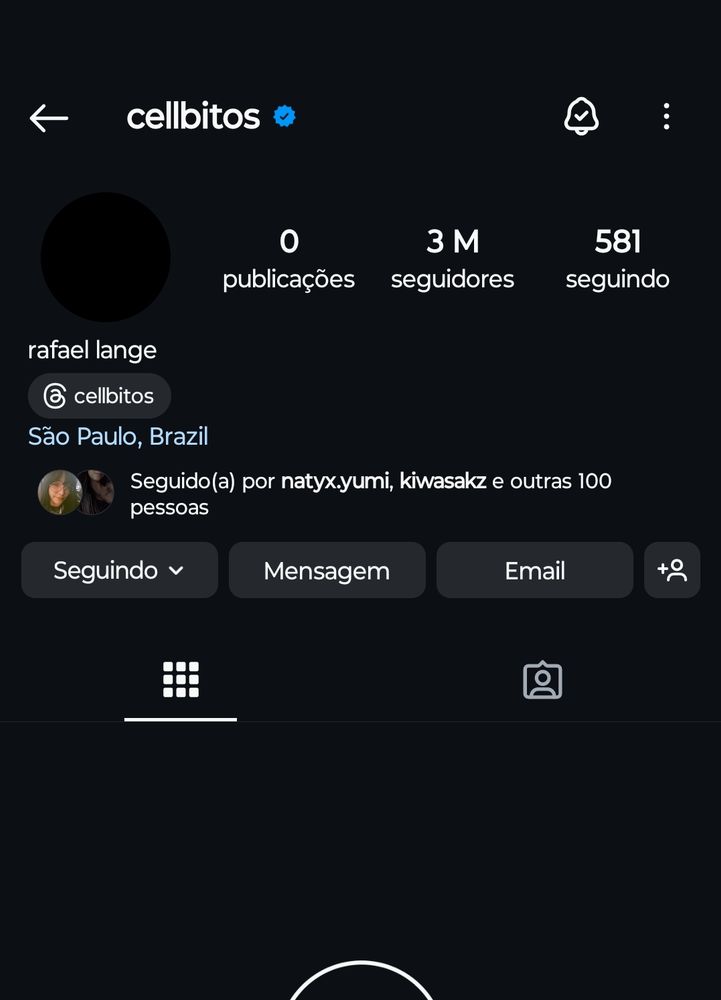Switch to the tagged photos tab
This screenshot has height=1000, width=721.
click(x=542, y=680)
